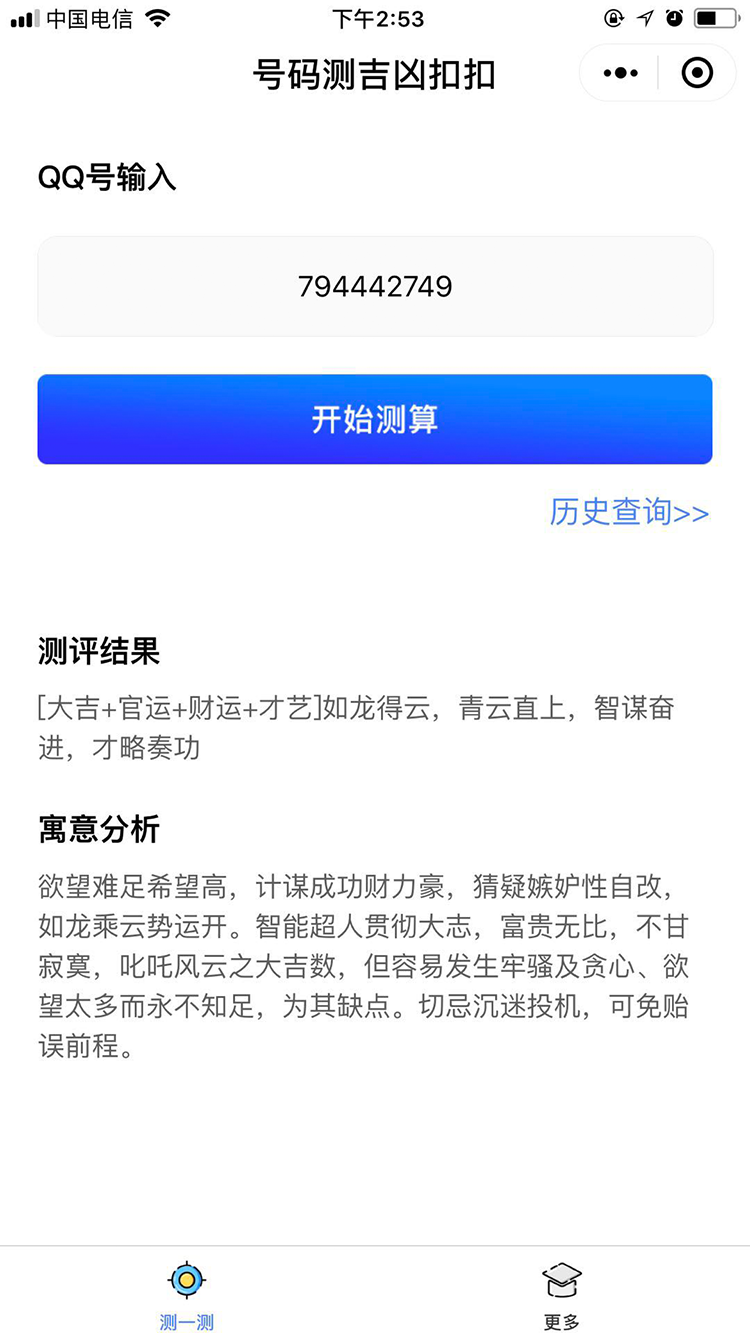The width and height of the screenshot is (750, 1334).
Task: Tap the 开始测算 button
Action: (375, 419)
